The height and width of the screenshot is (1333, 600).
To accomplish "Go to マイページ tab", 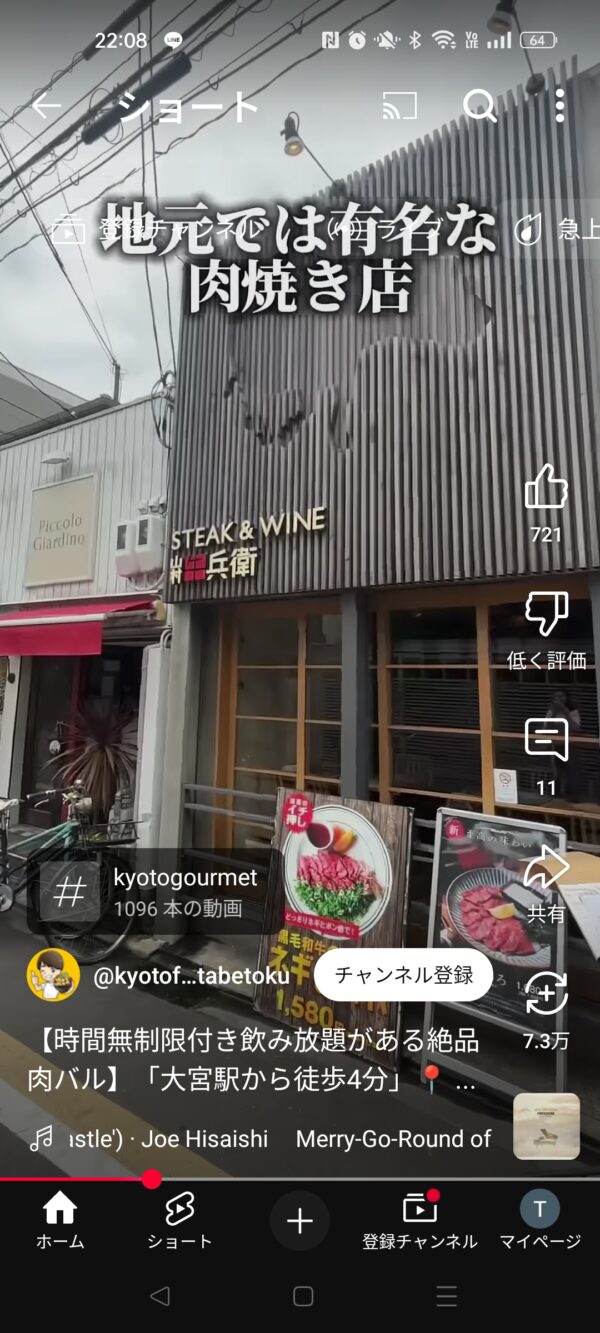I will pos(540,1220).
